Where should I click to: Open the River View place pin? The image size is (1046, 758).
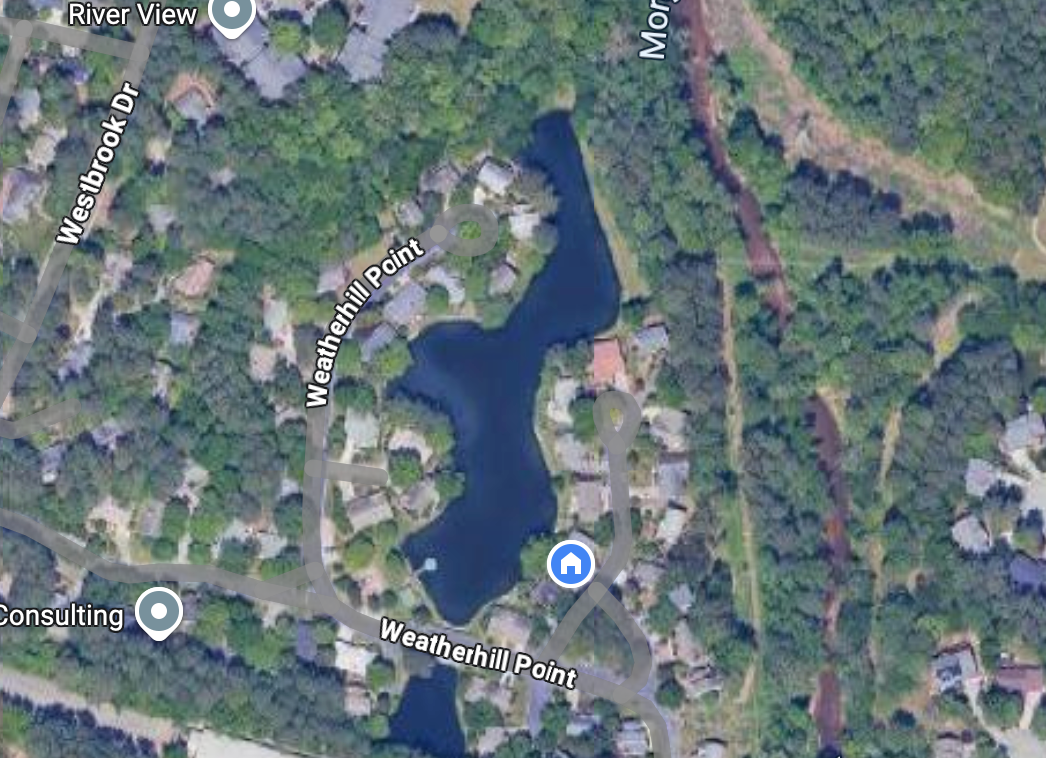[232, 14]
